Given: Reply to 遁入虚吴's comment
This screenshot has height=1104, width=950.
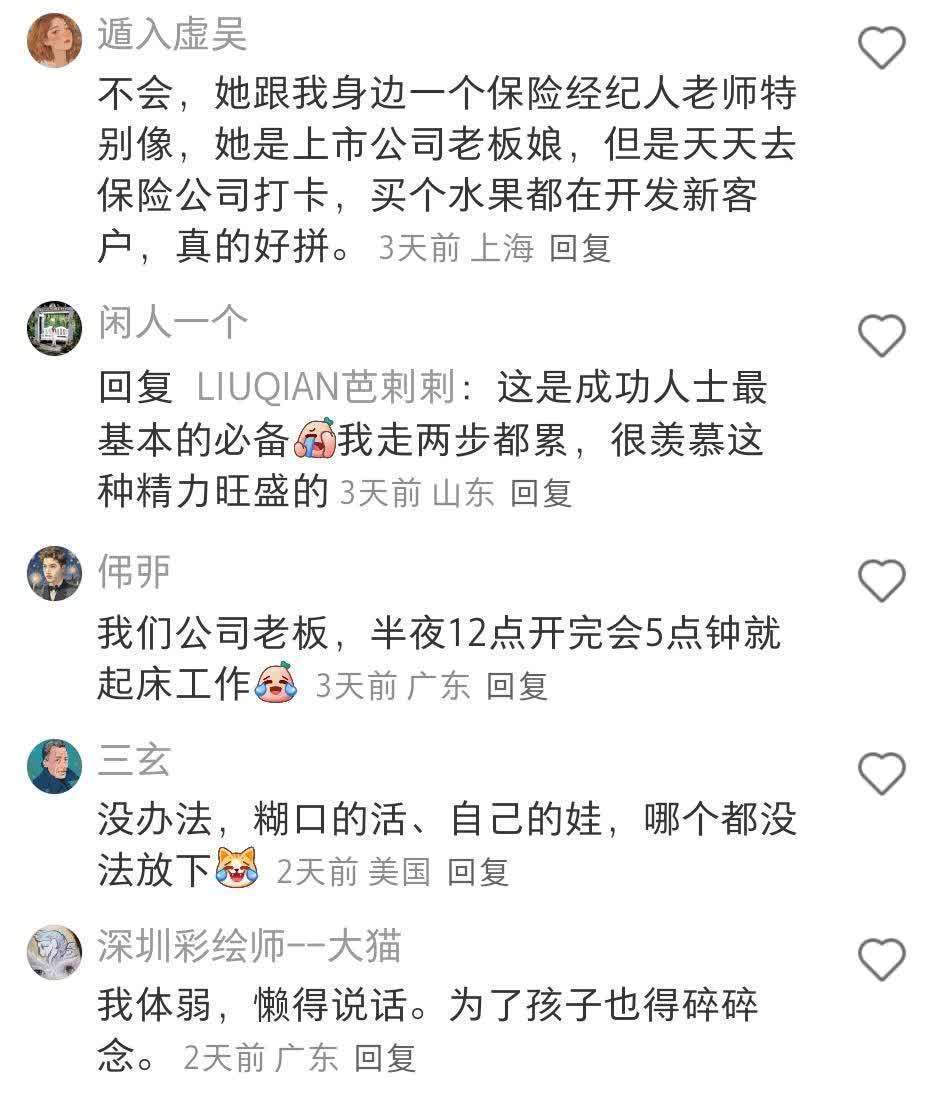Looking at the screenshot, I should pyautogui.click(x=580, y=248).
